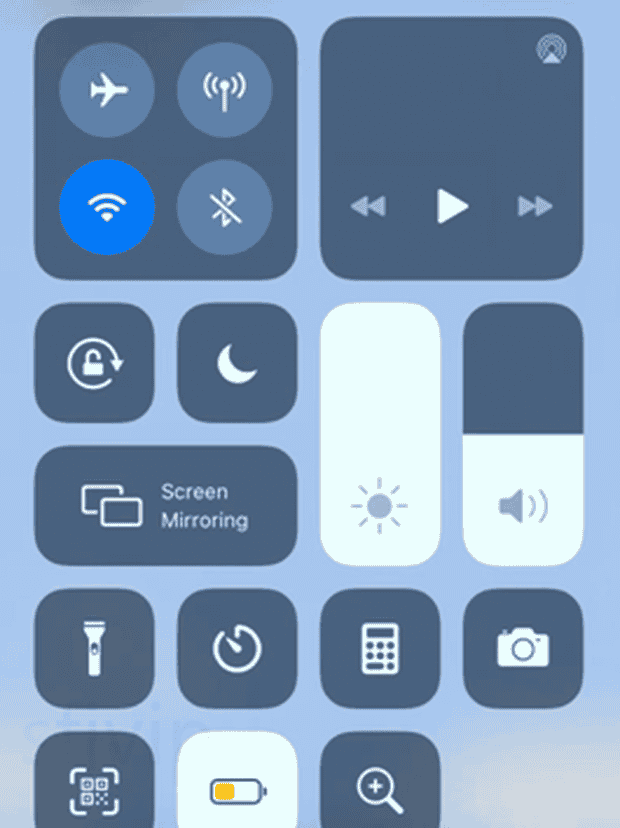
Task: Turn off Wi-Fi
Action: coord(107,207)
